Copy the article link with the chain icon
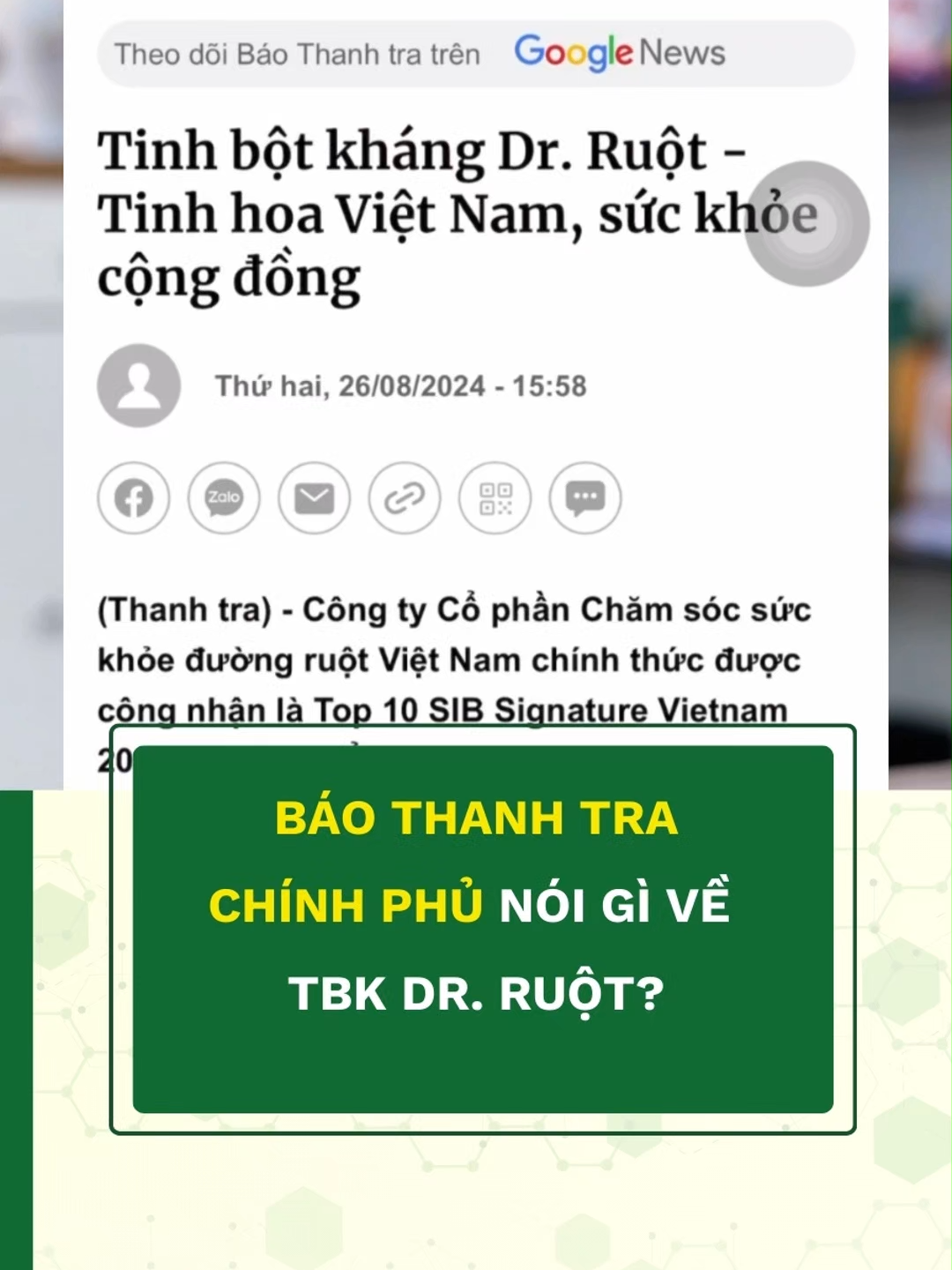The height and width of the screenshot is (1270, 952). [x=404, y=498]
